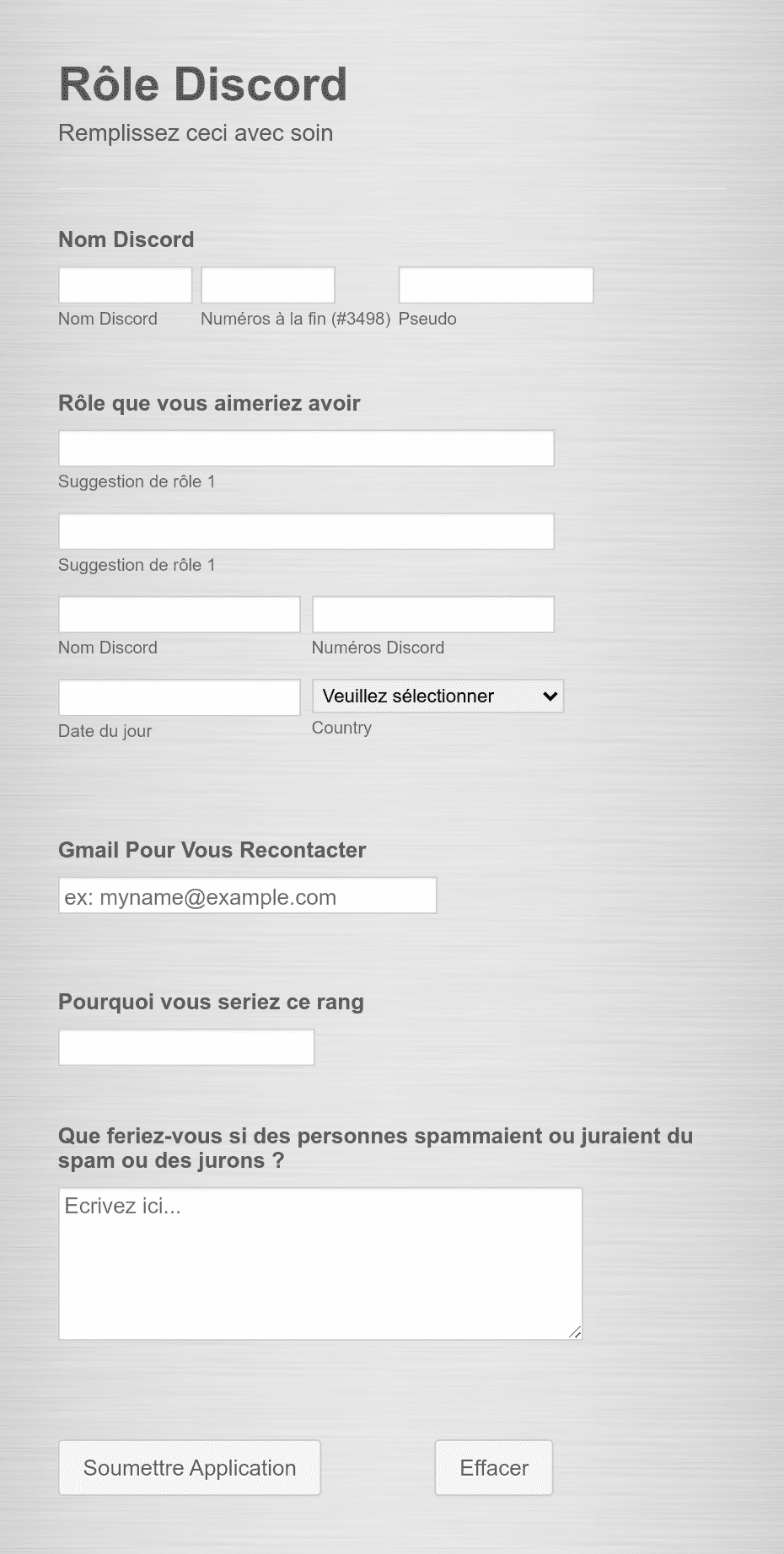The width and height of the screenshot is (784, 1554).
Task: Focus the Date du jour field
Action: coord(180,697)
